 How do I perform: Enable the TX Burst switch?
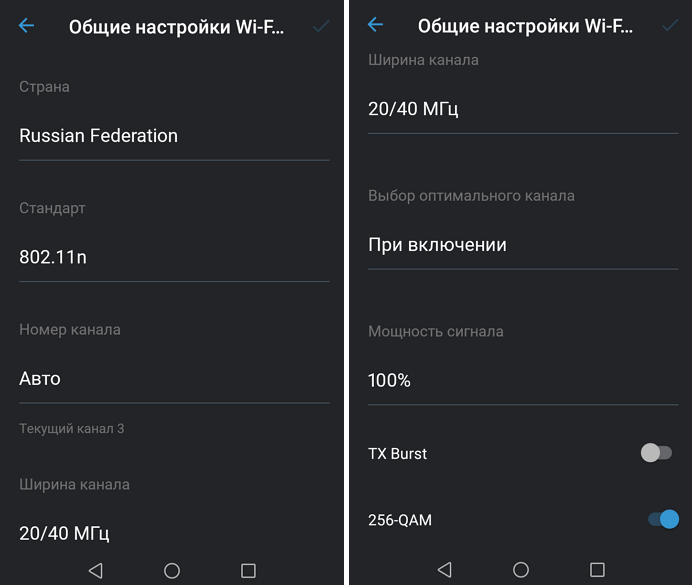tap(657, 453)
